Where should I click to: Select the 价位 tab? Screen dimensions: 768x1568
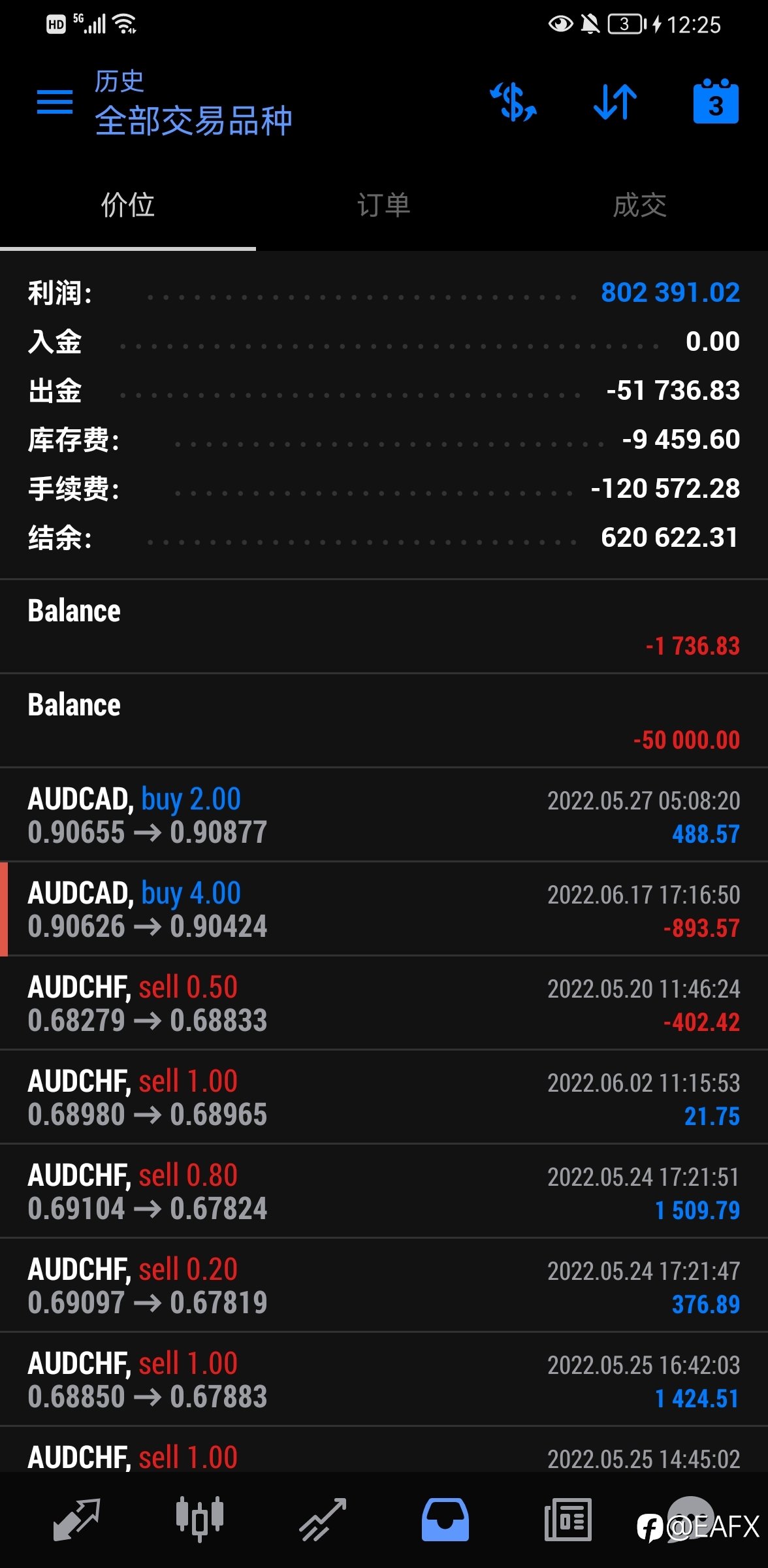point(128,205)
